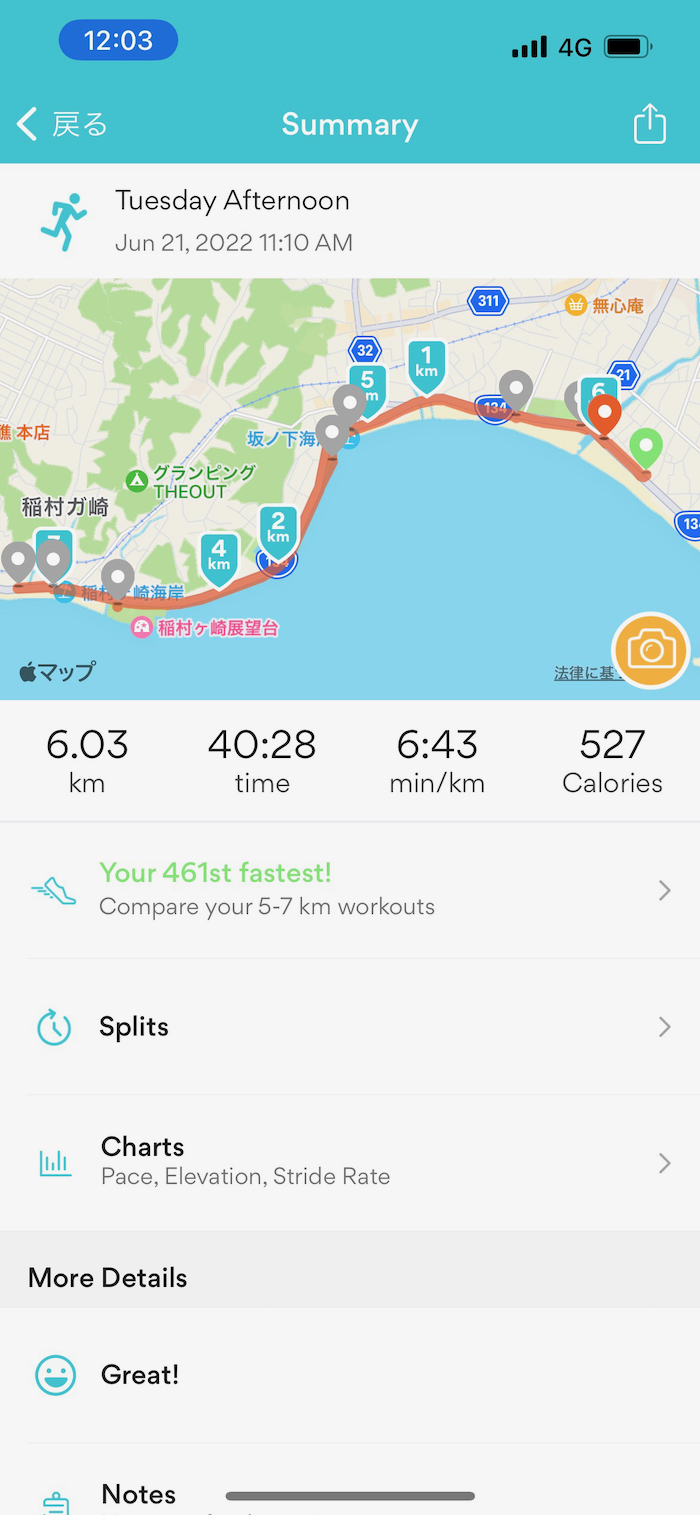700x1515 pixels.
Task: Open the map's legal notice link
Action: click(x=584, y=673)
